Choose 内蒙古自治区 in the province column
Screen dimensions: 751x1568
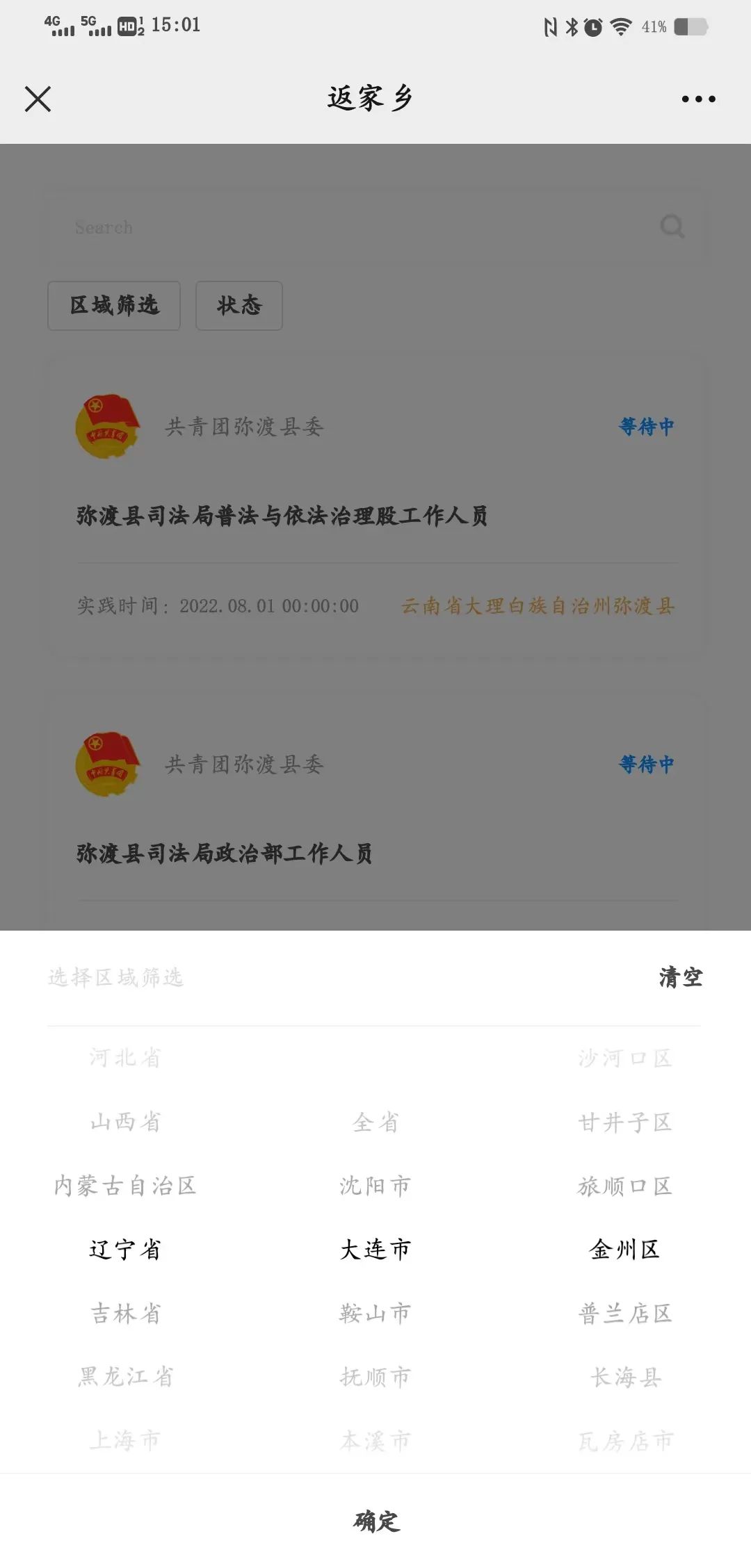coord(125,1186)
